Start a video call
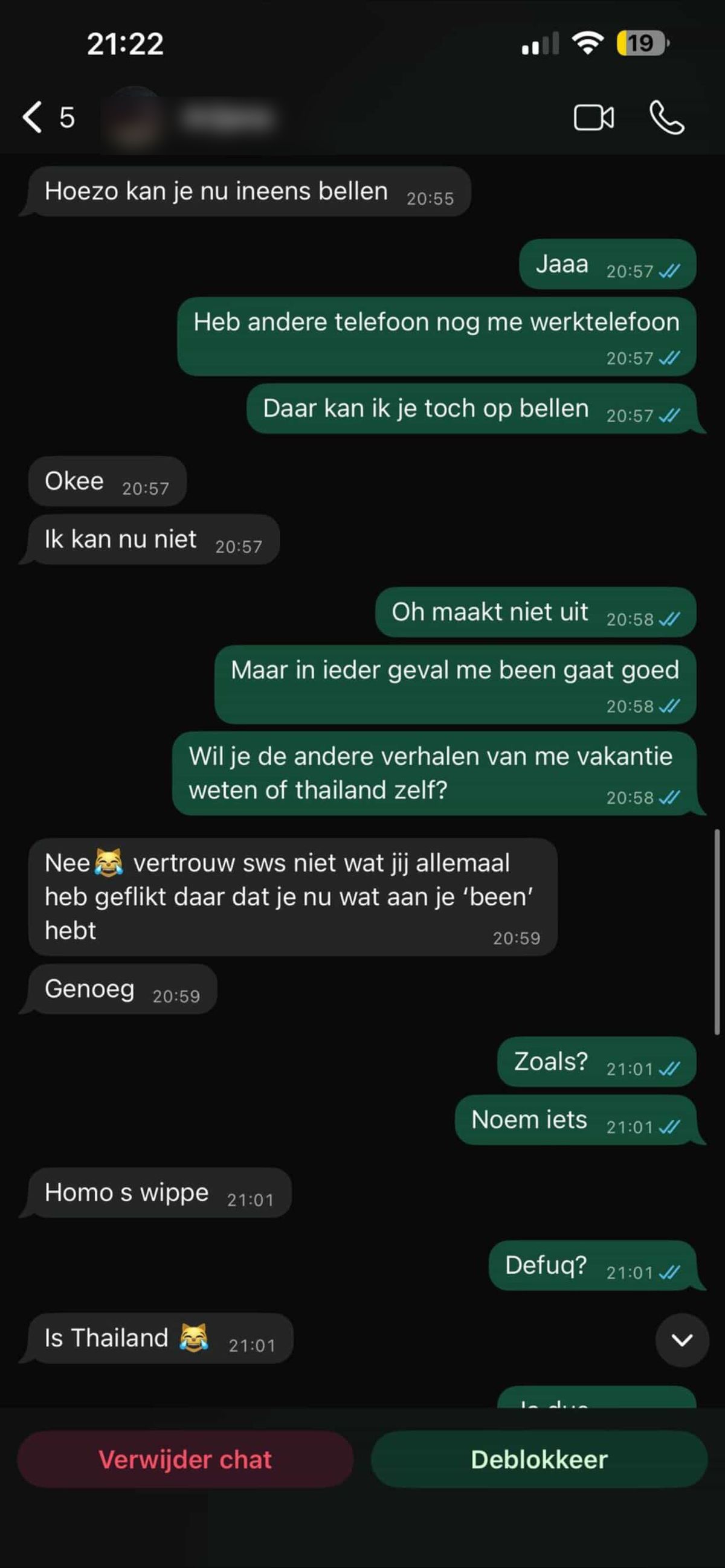The width and height of the screenshot is (725, 1568). click(x=593, y=117)
